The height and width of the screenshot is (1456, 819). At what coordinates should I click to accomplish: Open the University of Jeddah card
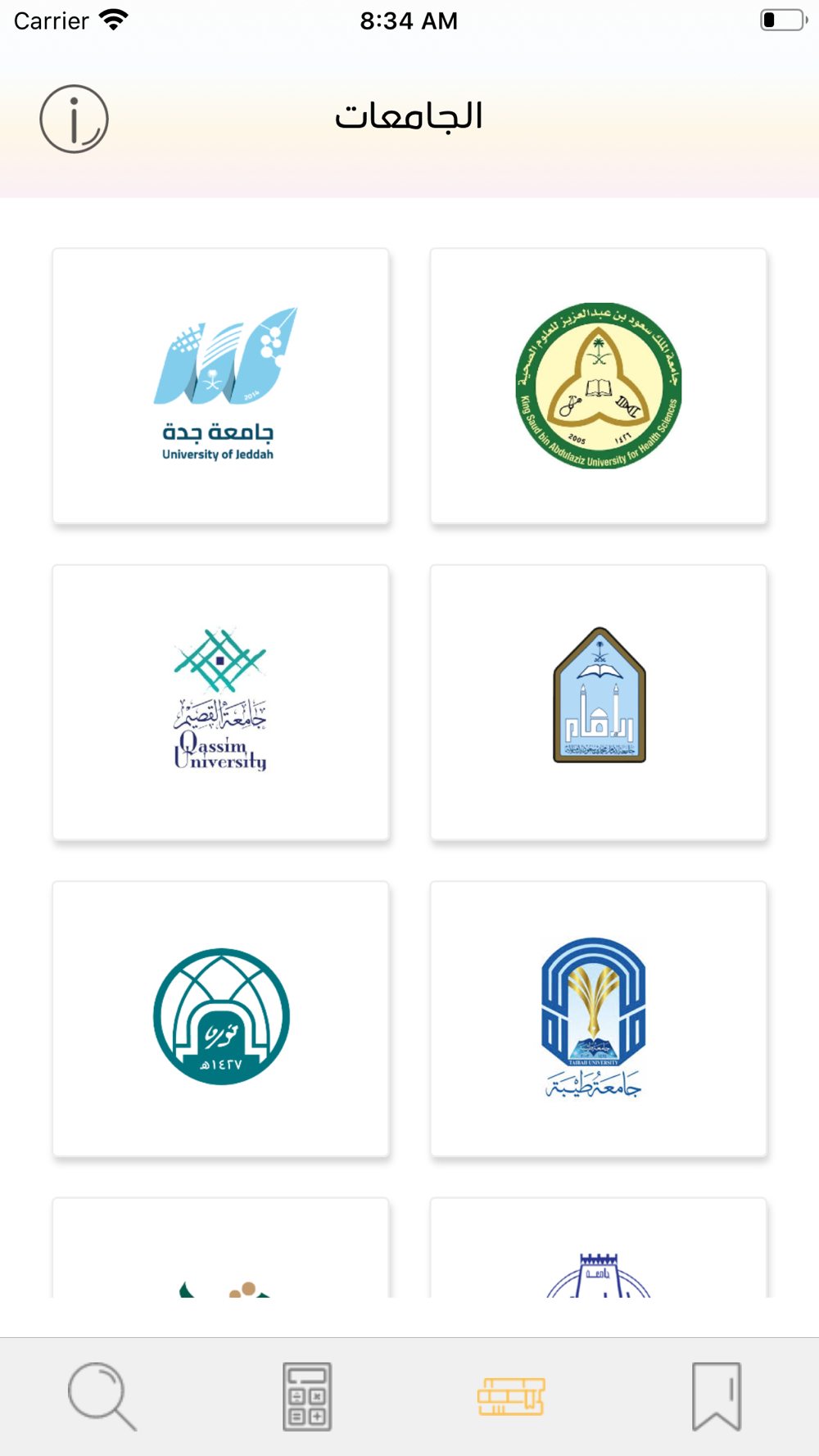(220, 387)
